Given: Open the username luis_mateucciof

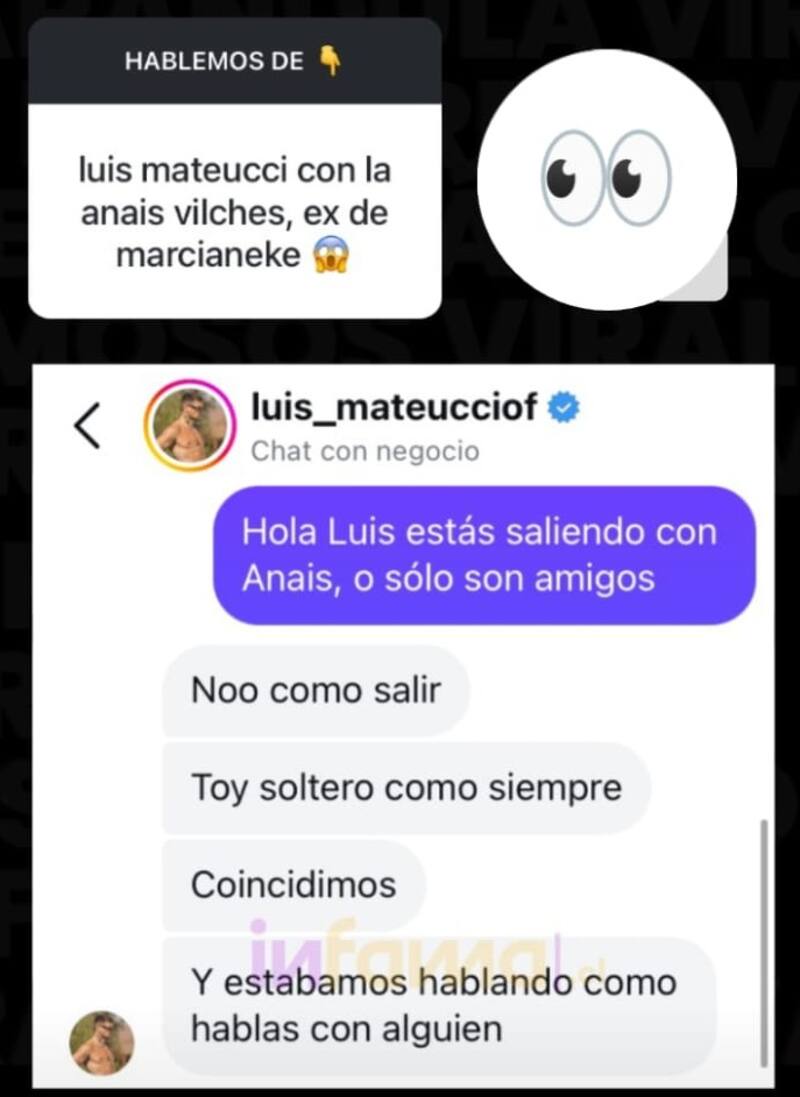Looking at the screenshot, I should click(397, 404).
